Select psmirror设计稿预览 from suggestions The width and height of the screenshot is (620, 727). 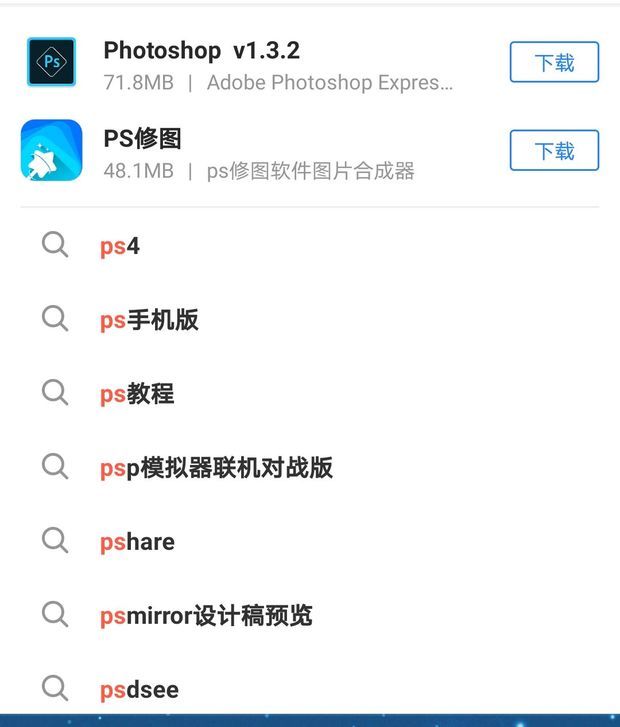[206, 616]
